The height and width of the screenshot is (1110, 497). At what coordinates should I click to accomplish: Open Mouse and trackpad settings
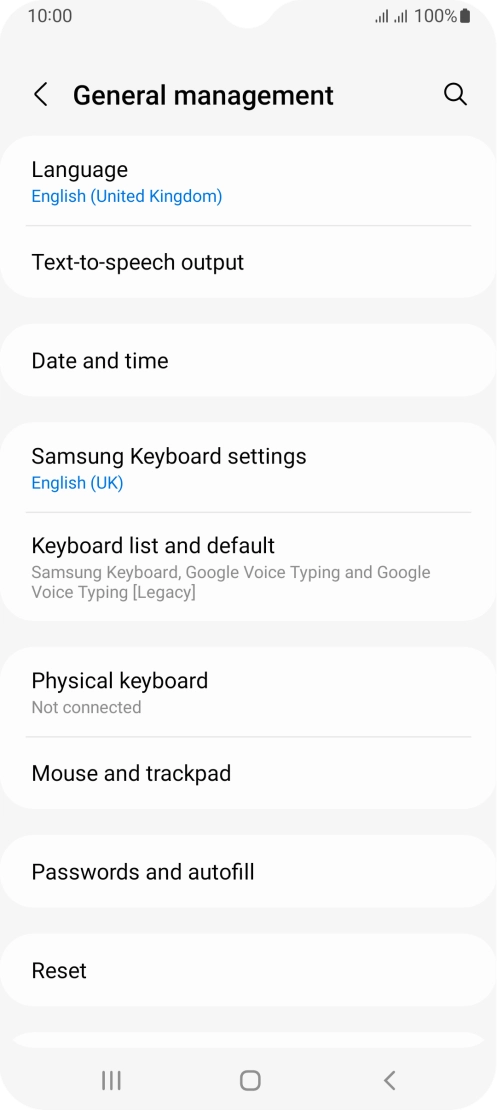248,773
